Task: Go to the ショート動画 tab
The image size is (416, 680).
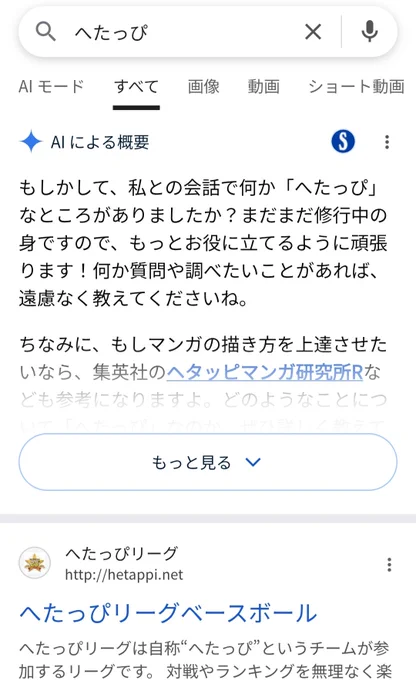Action: click(357, 86)
